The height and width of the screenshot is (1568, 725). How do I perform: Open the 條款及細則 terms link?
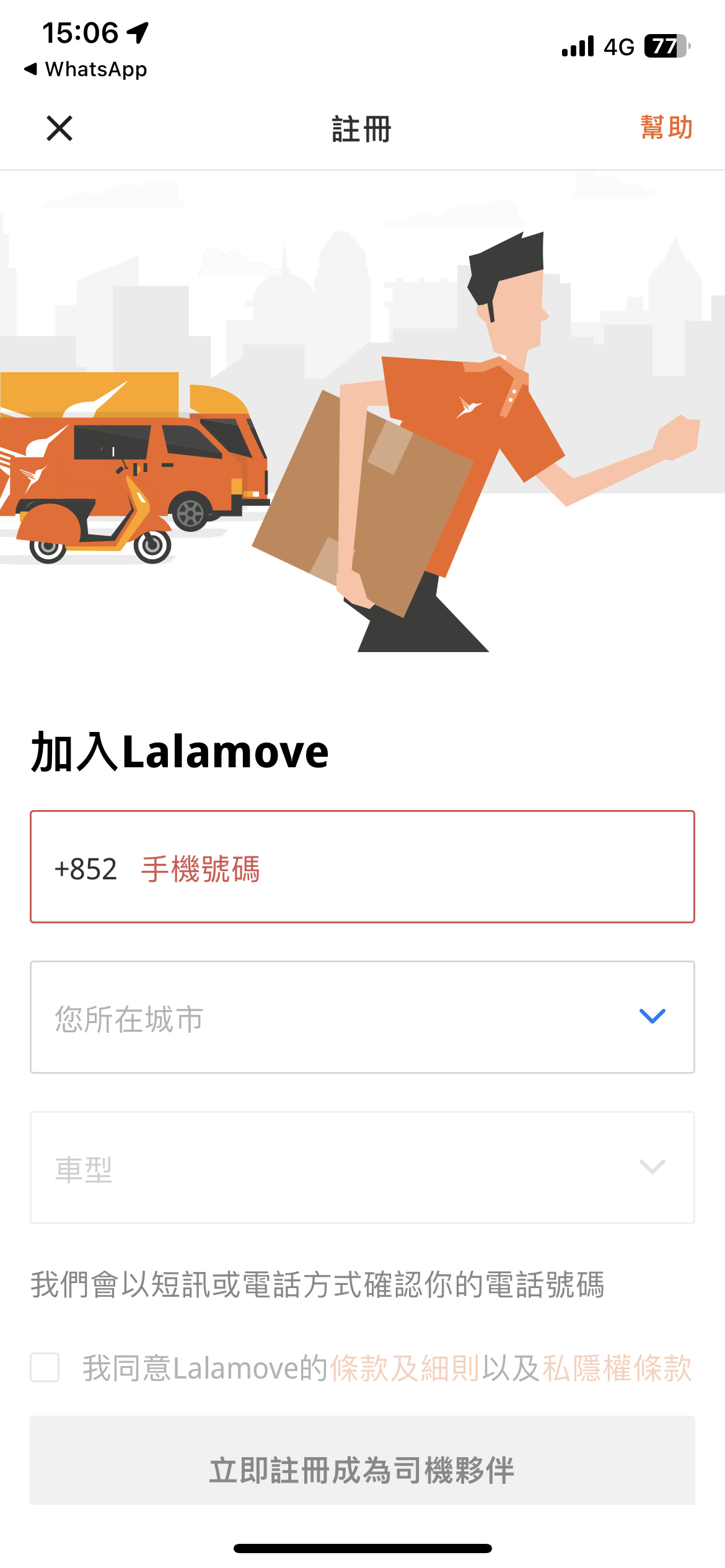(x=405, y=1369)
